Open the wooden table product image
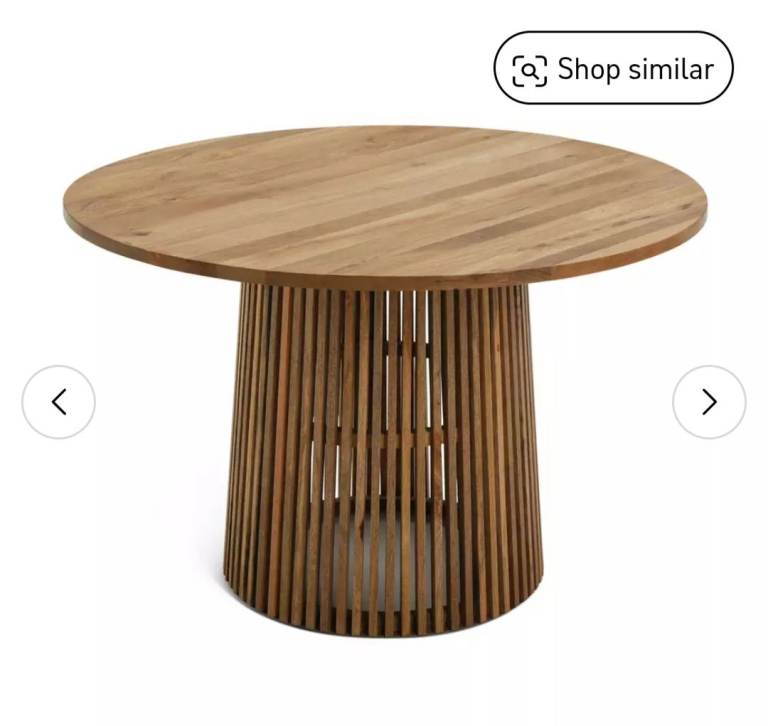Viewport: 768px width, 726px height. (385, 380)
